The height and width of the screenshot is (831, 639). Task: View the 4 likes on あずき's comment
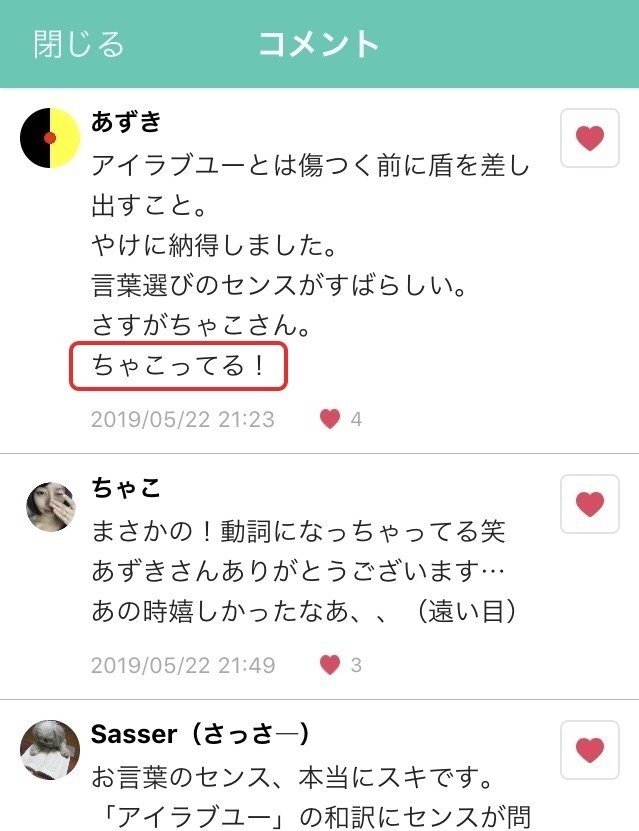341,419
